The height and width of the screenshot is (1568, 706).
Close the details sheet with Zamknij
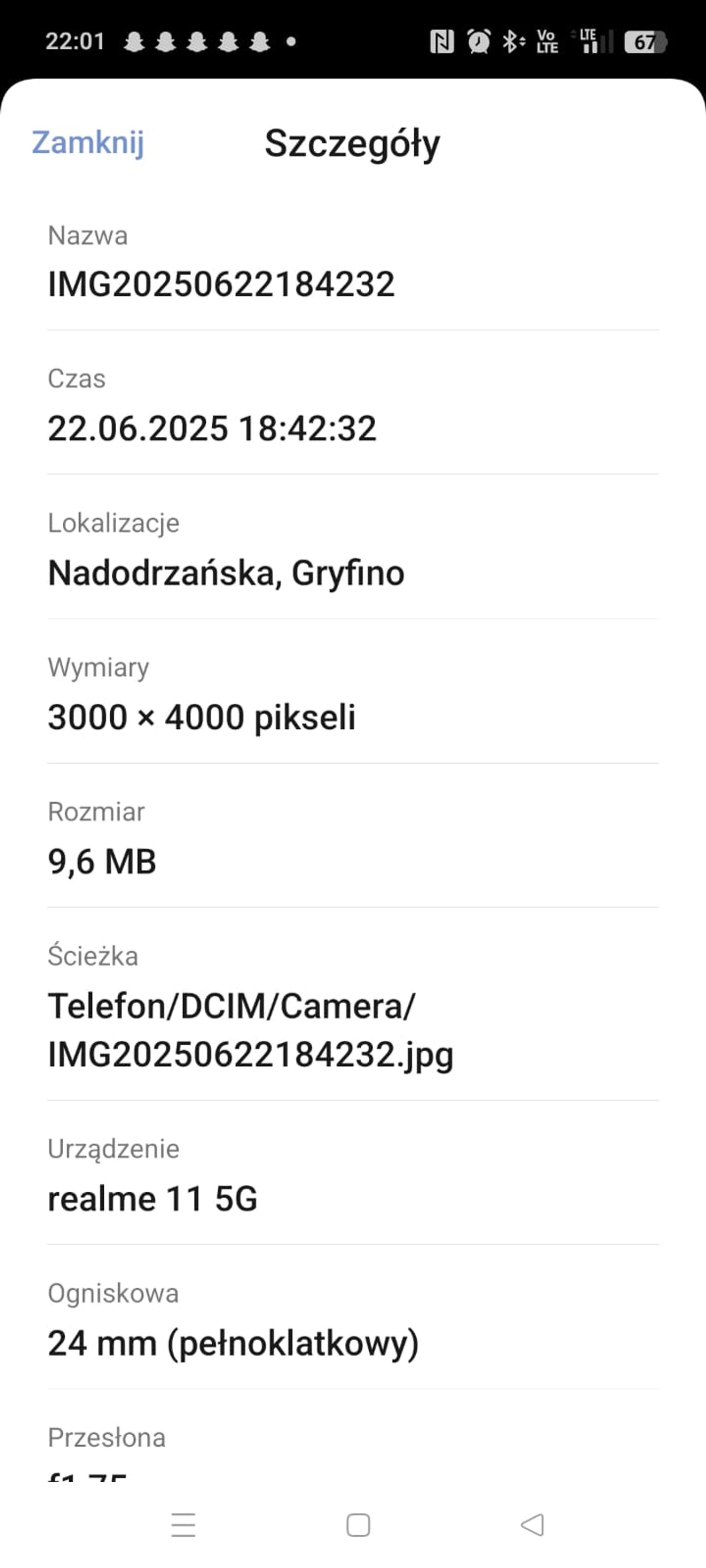88,143
